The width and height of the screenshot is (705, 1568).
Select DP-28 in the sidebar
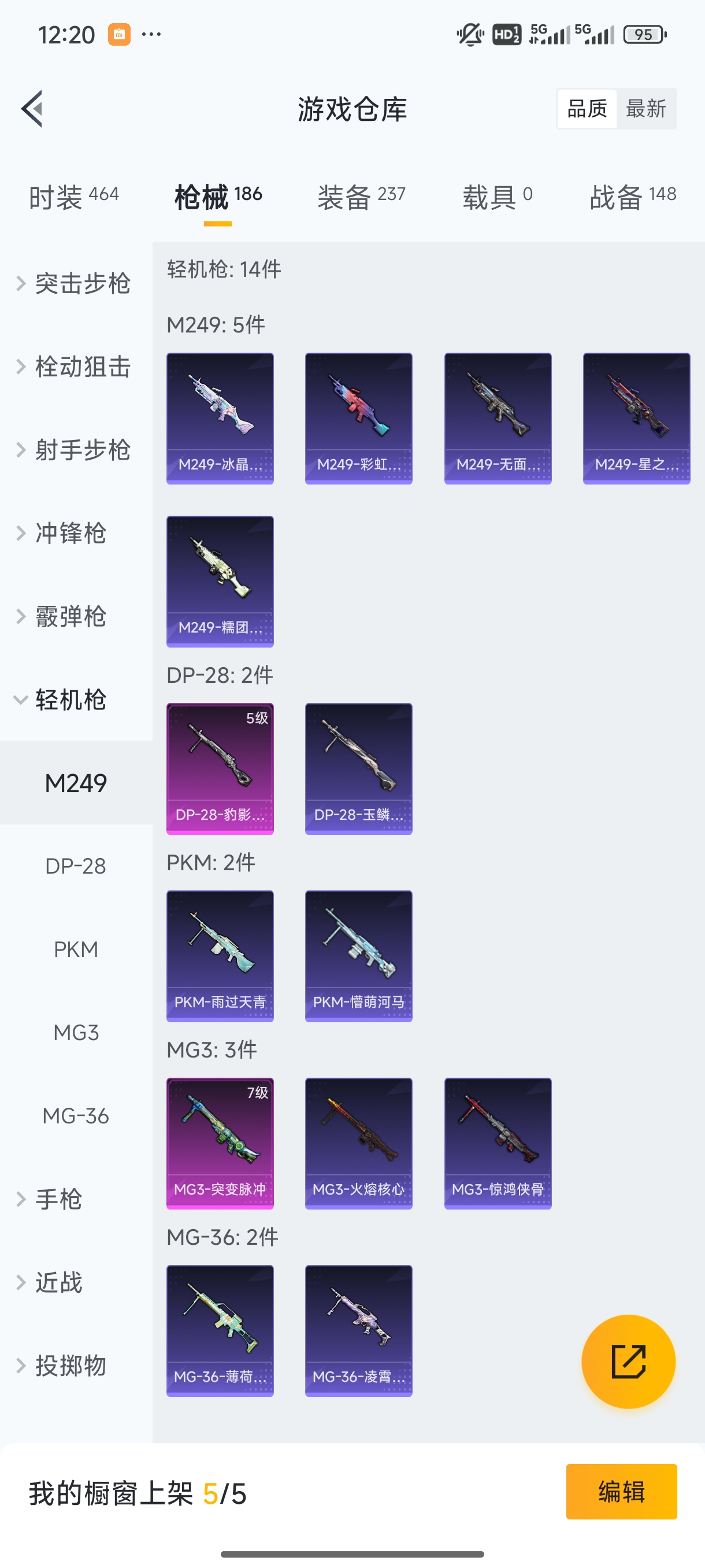[x=76, y=866]
